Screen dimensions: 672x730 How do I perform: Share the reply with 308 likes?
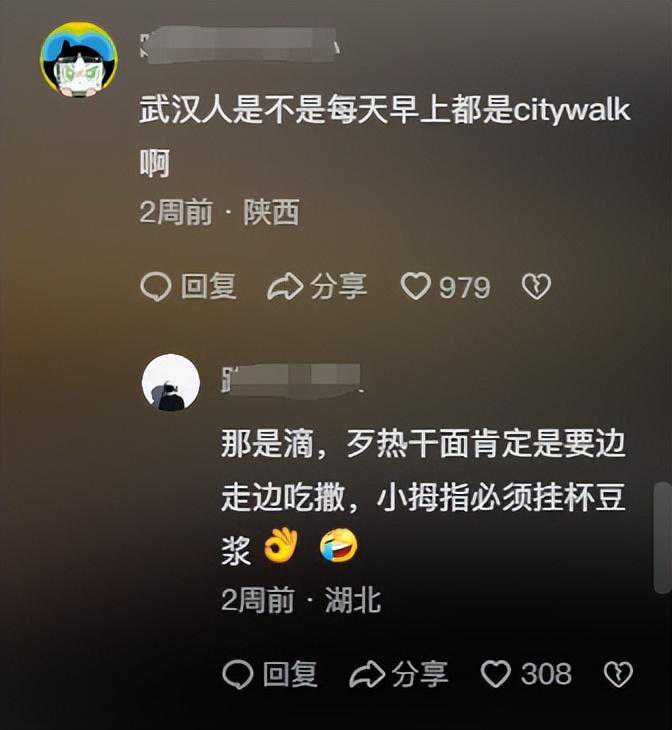coord(398,674)
